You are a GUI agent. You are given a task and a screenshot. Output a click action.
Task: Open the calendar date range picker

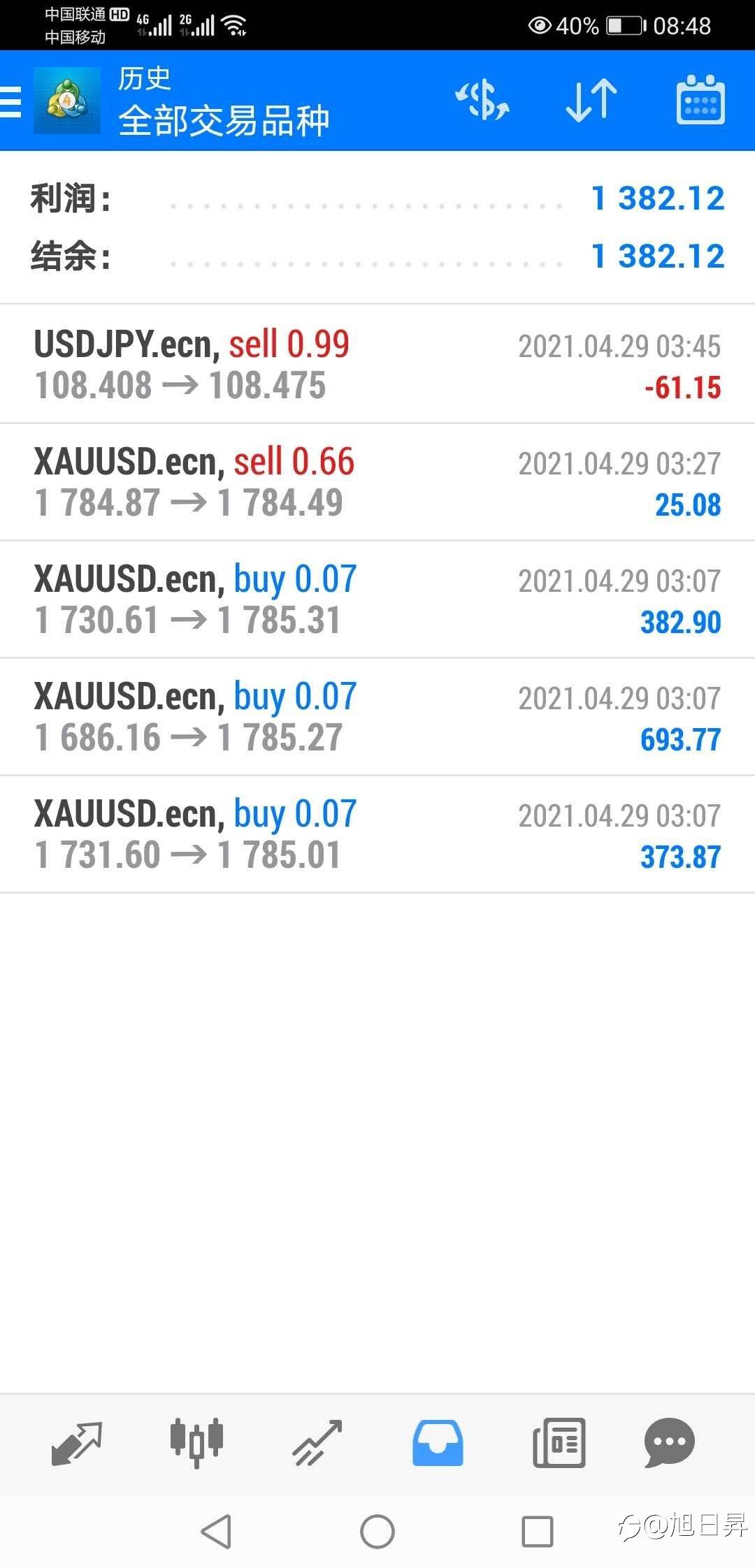[700, 101]
